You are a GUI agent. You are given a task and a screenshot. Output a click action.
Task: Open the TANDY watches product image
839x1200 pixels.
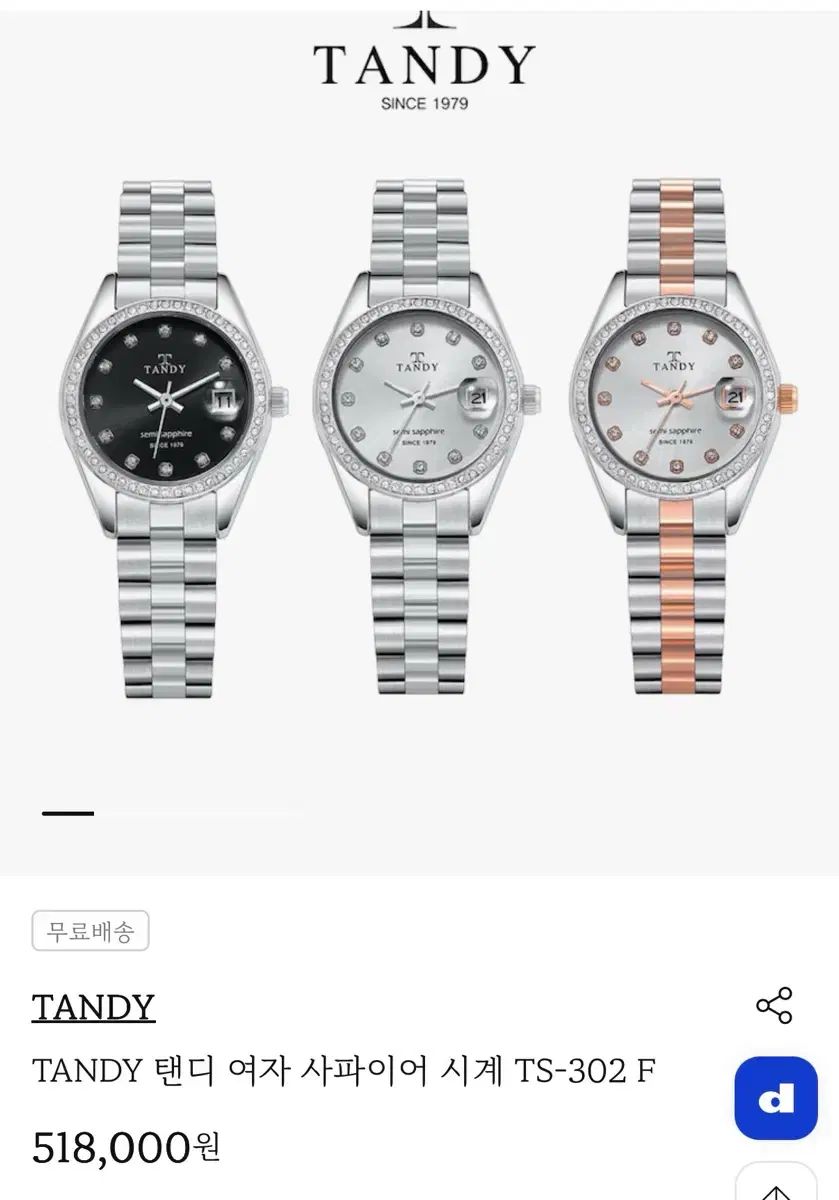pyautogui.click(x=420, y=438)
